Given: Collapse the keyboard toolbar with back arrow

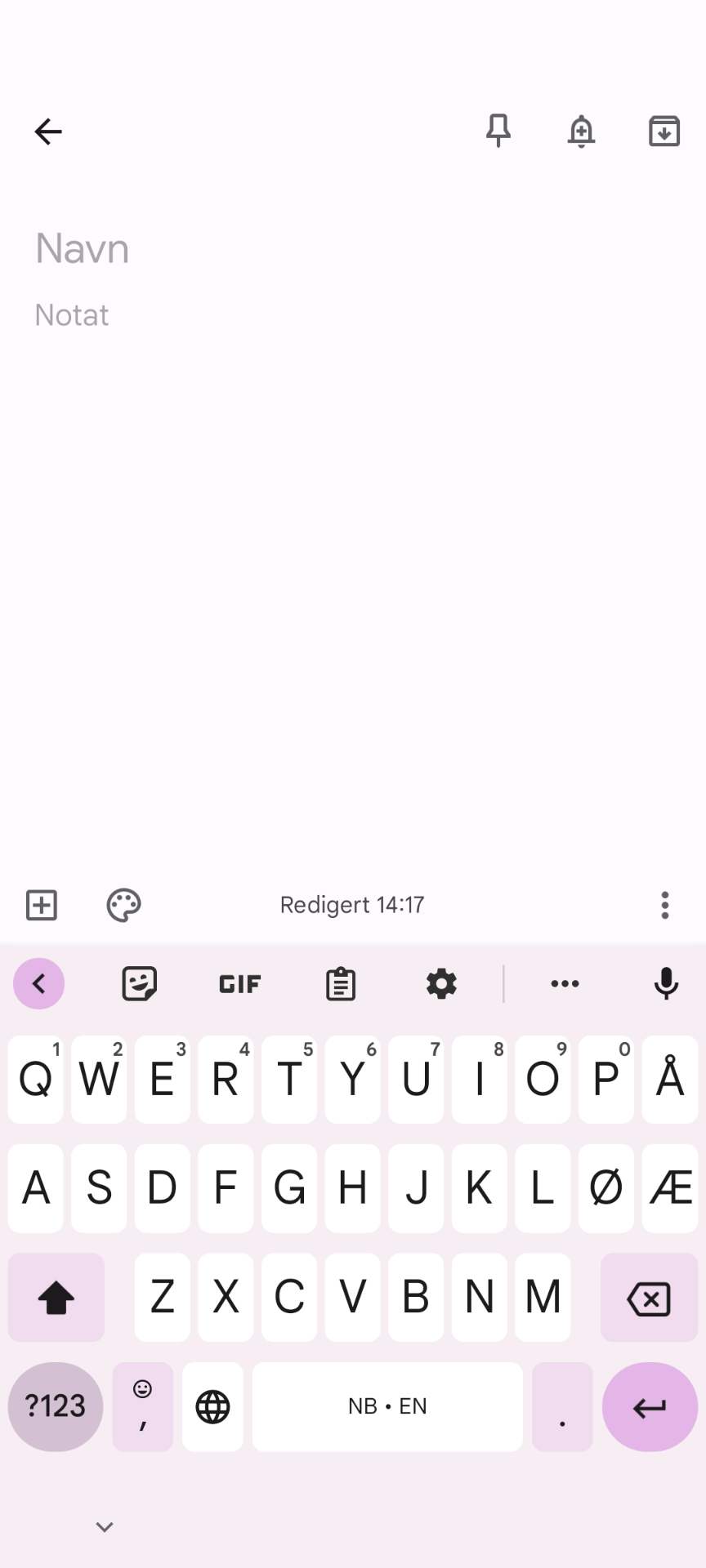Looking at the screenshot, I should pyautogui.click(x=38, y=983).
